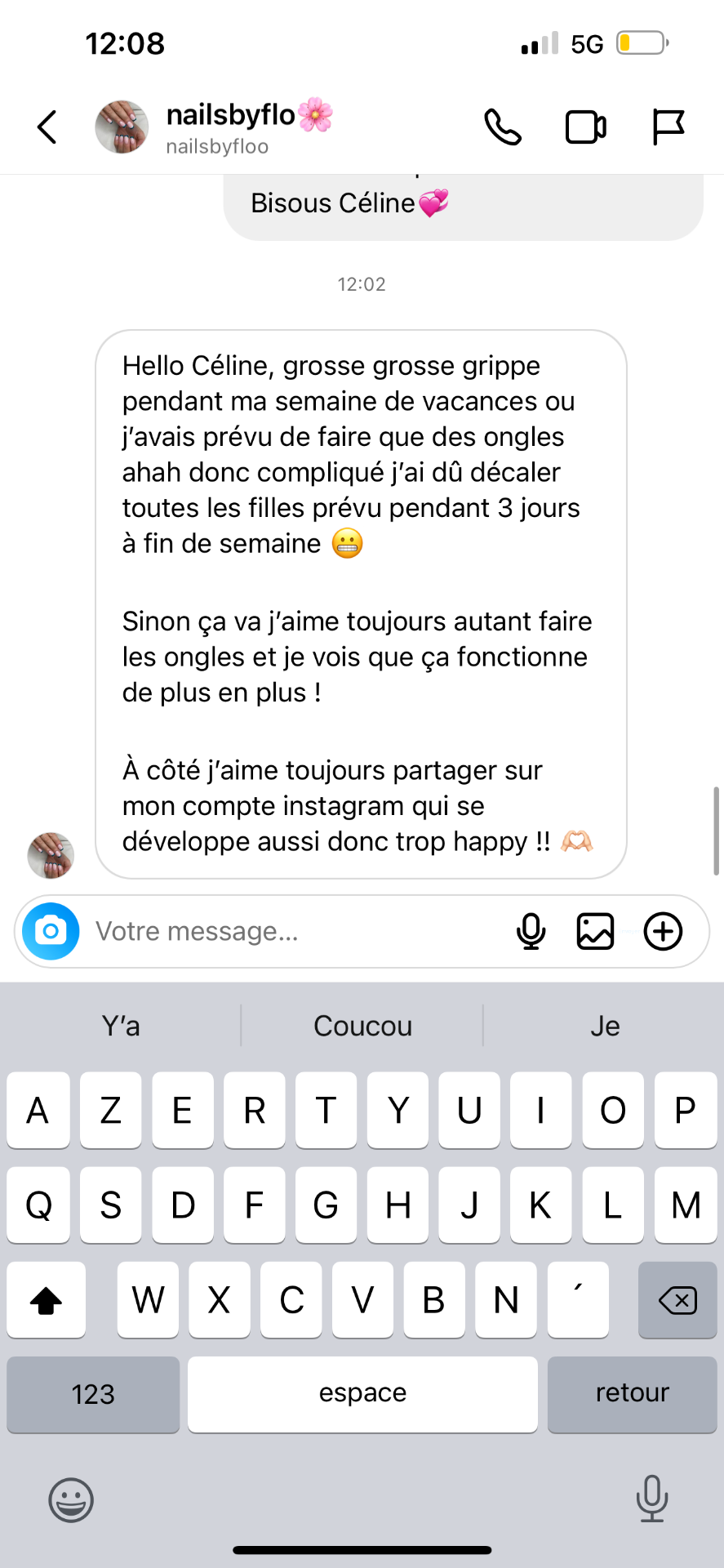Start keyboard dictation with the bottom microphone
The width and height of the screenshot is (724, 1568).
pos(651,1499)
